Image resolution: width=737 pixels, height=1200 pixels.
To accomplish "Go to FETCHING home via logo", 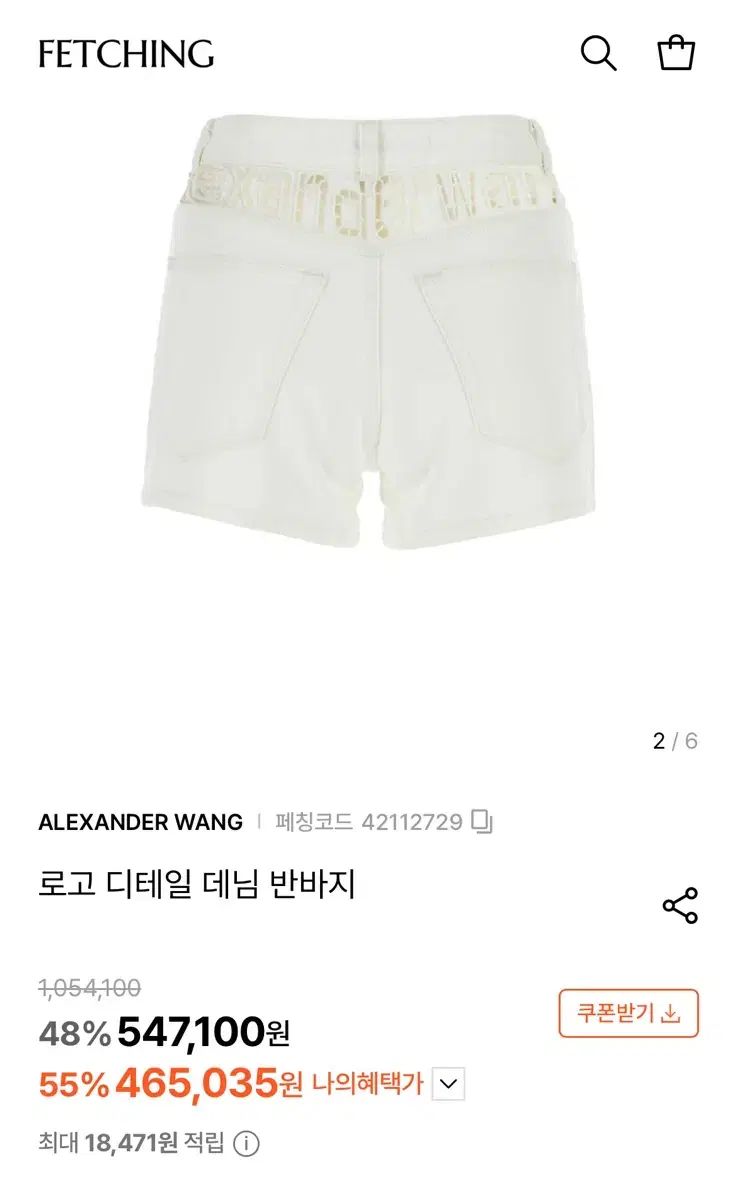I will pyautogui.click(x=126, y=53).
